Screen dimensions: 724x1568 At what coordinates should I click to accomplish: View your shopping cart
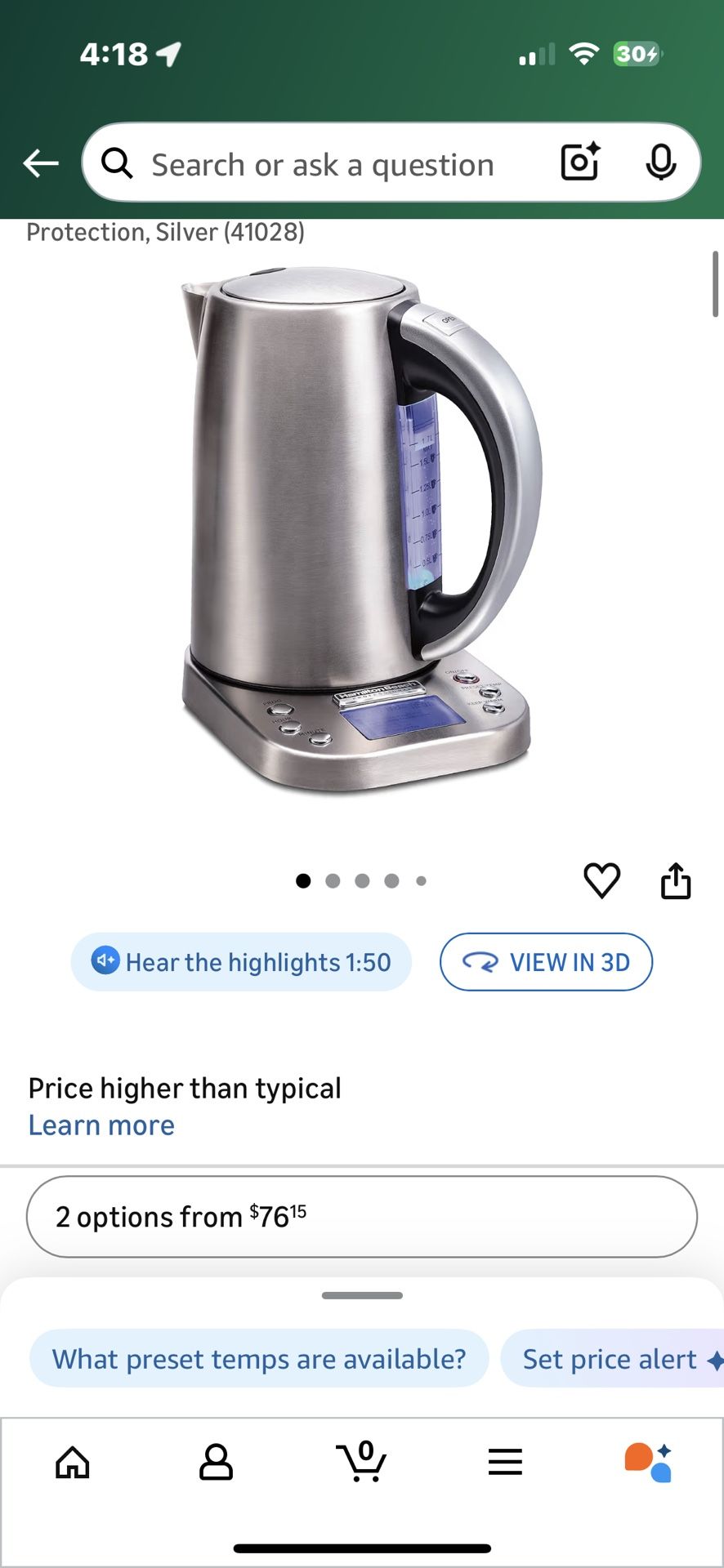[x=362, y=1462]
